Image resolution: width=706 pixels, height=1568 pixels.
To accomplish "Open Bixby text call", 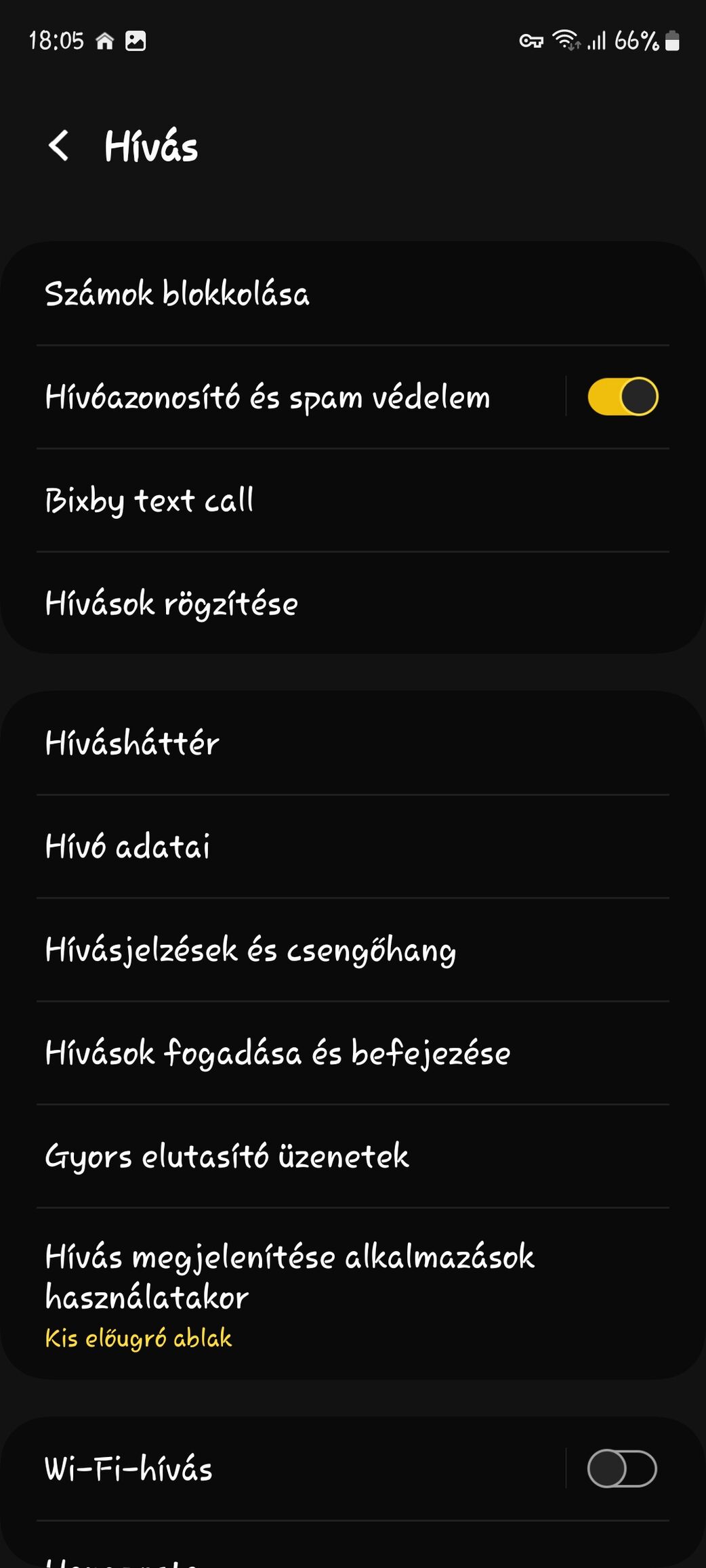I will 353,501.
